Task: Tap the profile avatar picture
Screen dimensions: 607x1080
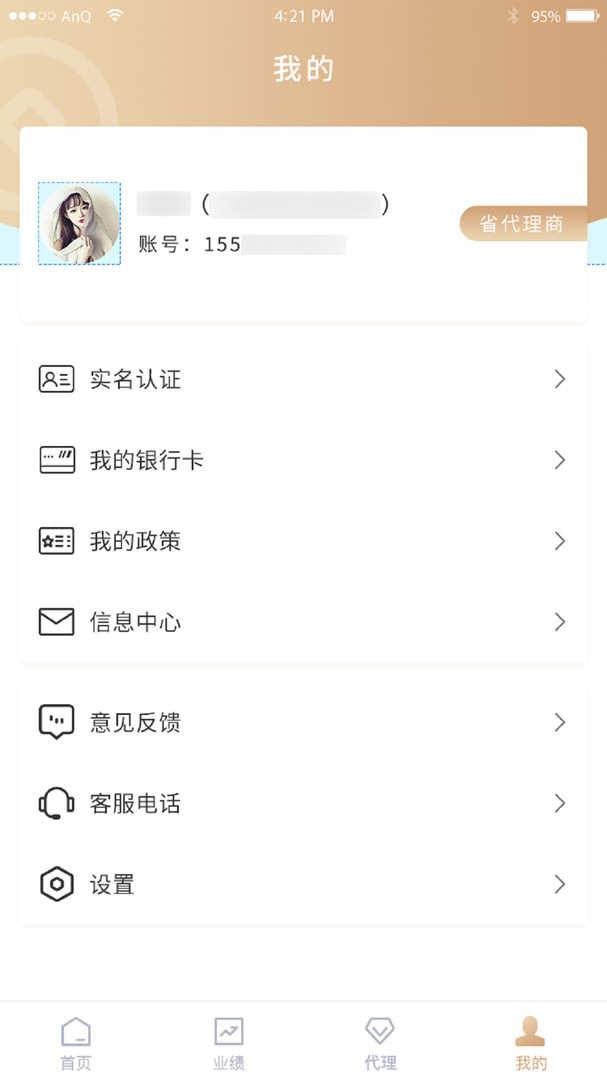Action: point(79,224)
